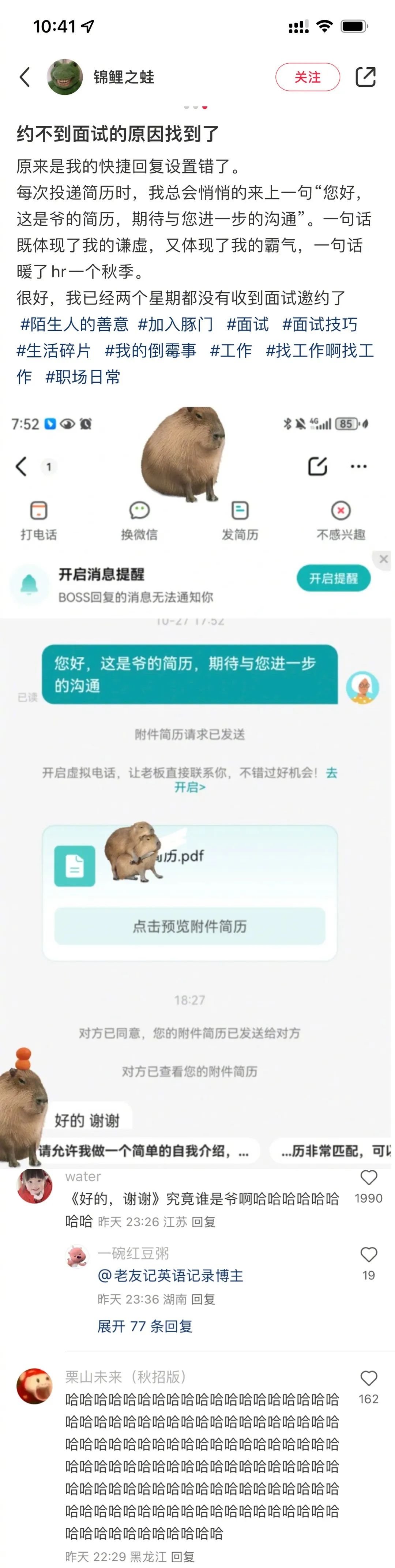Open 锦鲤之蛙's profile avatar
Viewport: 395px width, 1568px height.
click(64, 77)
